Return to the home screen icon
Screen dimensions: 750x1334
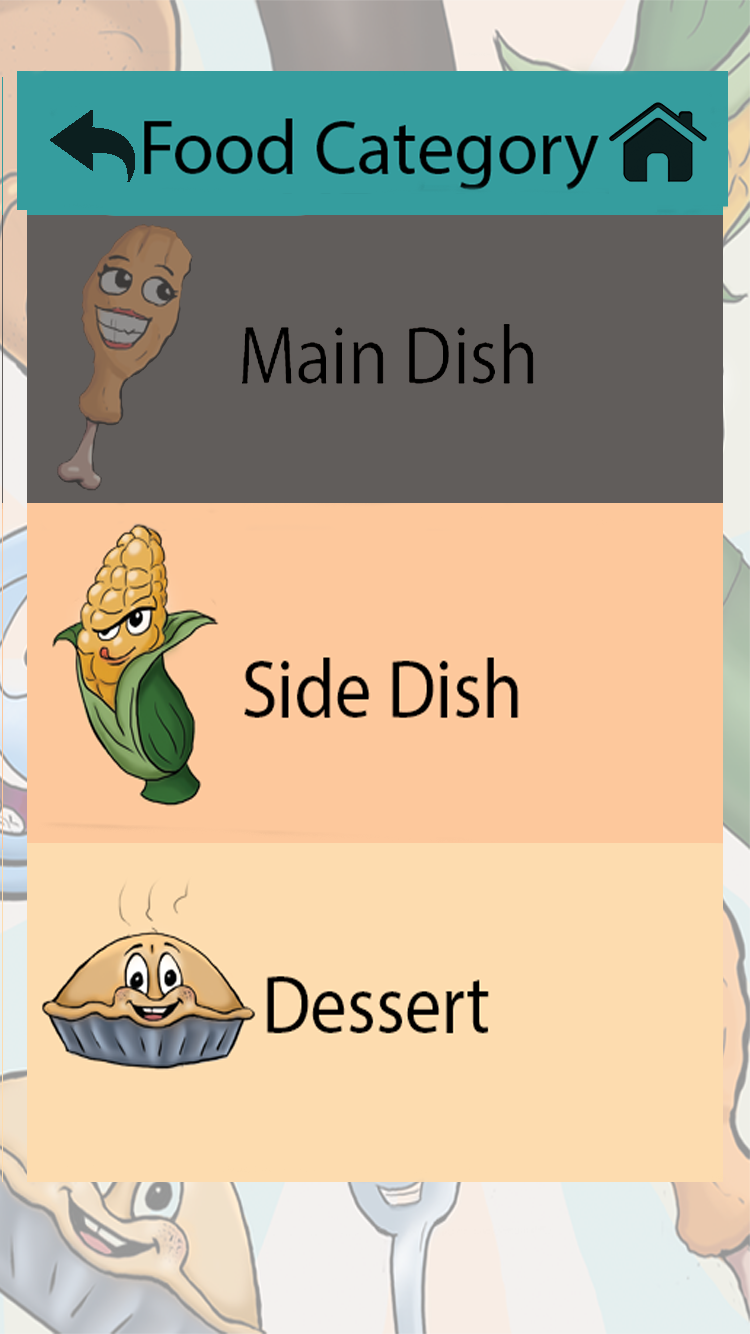click(x=658, y=142)
